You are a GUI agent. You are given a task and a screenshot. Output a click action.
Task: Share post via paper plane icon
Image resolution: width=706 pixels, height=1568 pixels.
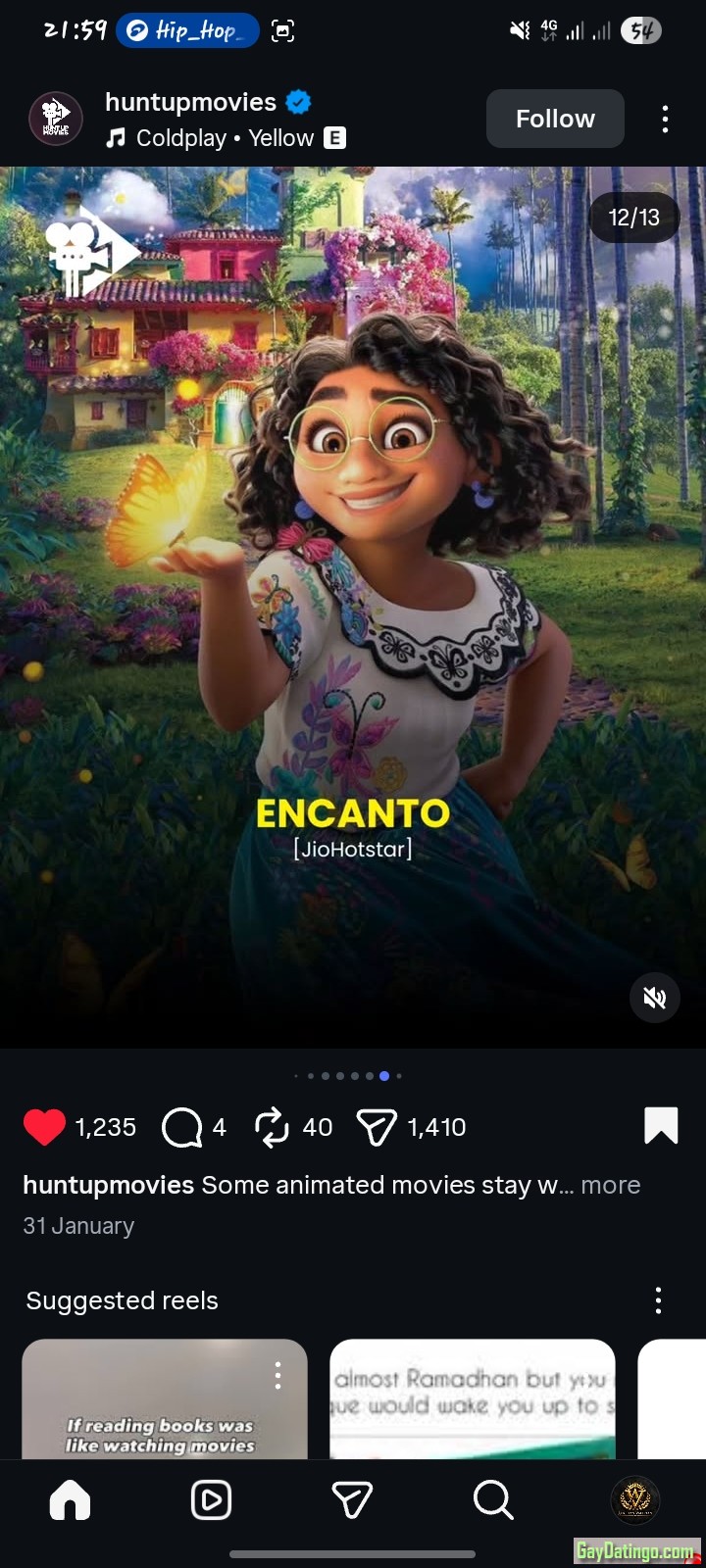377,1127
